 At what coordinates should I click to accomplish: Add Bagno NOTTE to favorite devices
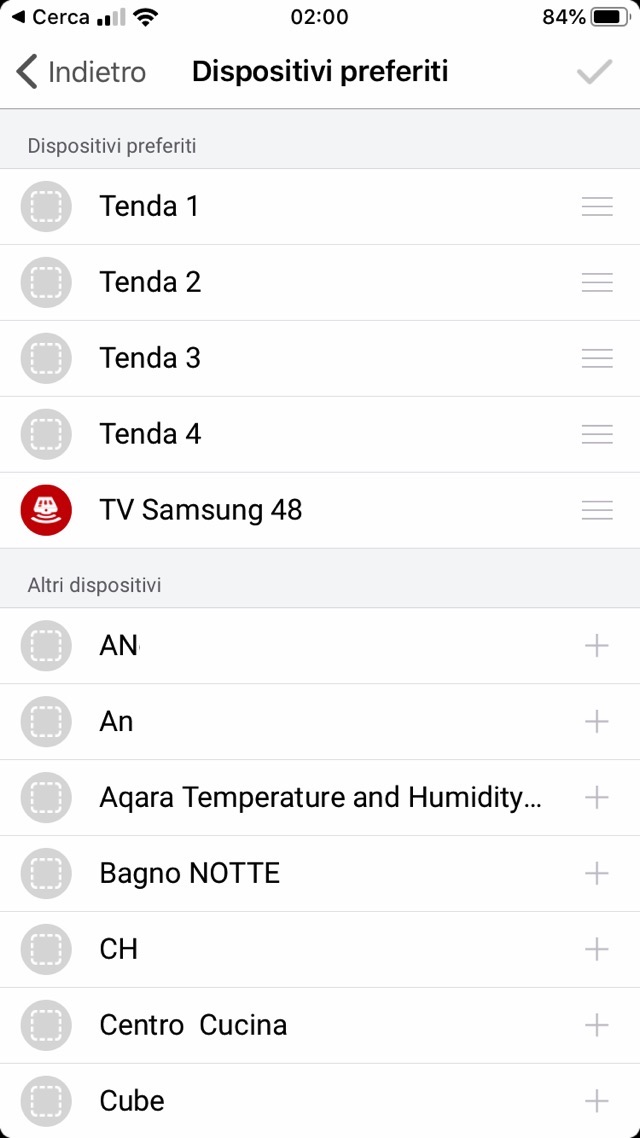[x=596, y=873]
